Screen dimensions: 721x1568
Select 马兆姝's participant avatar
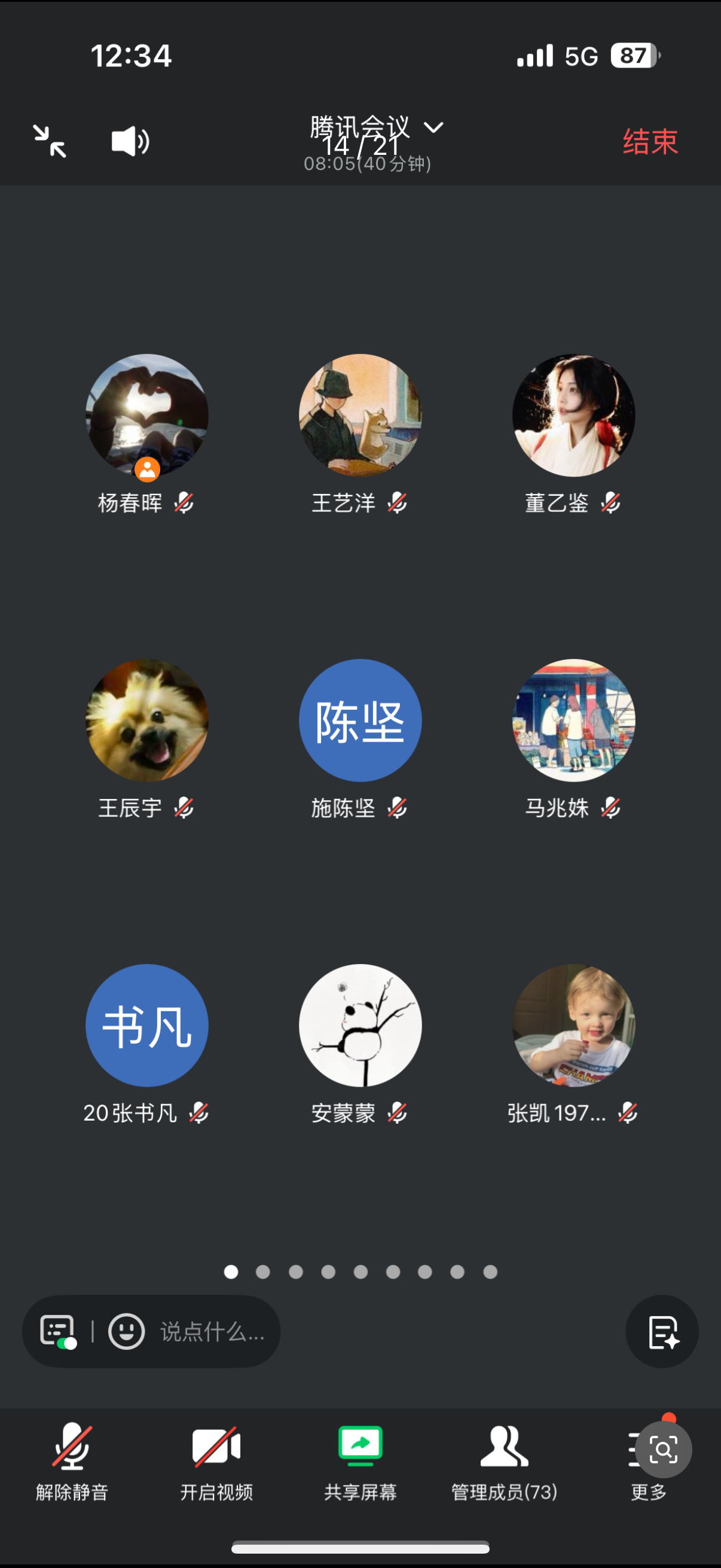[573, 720]
